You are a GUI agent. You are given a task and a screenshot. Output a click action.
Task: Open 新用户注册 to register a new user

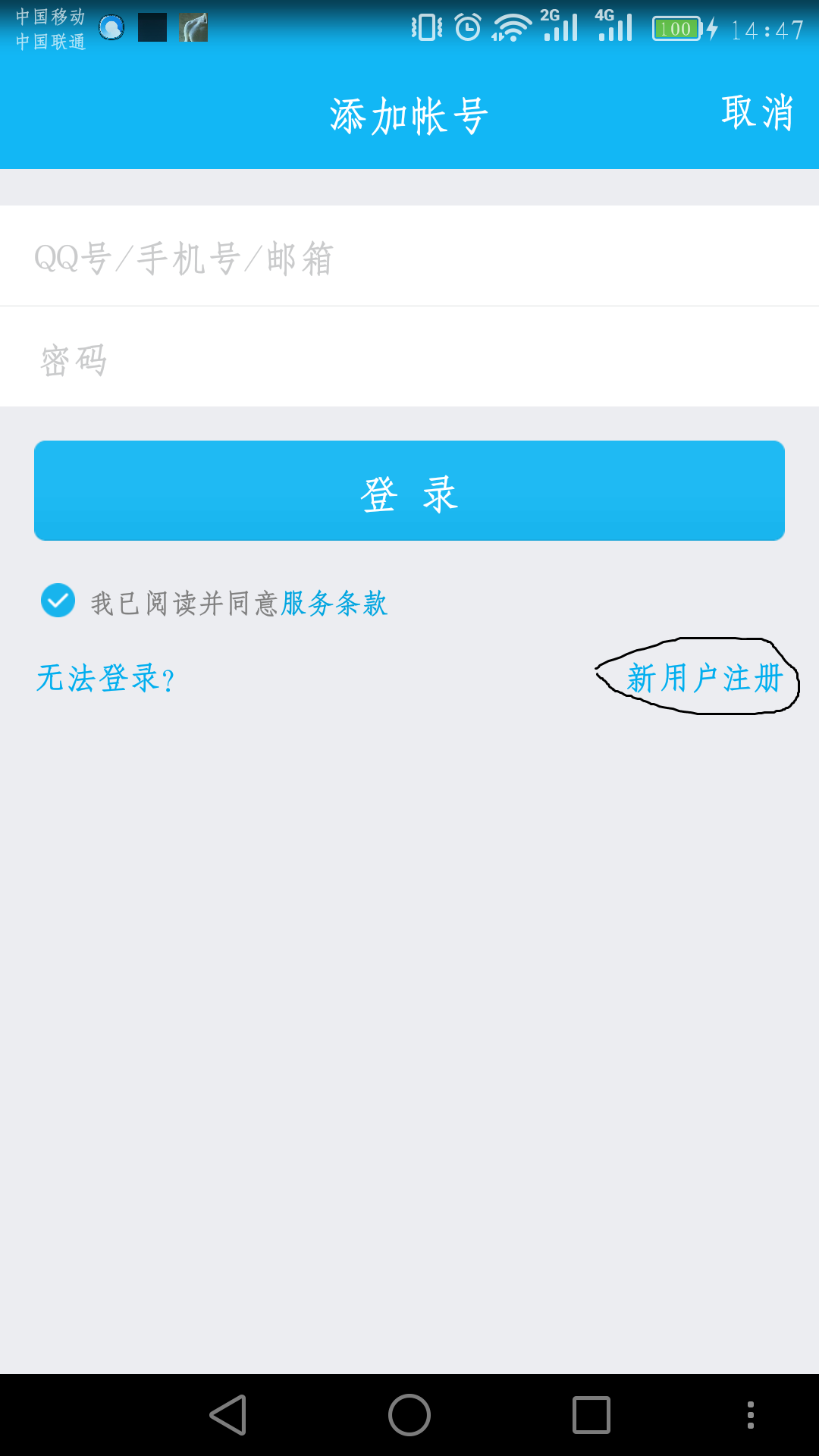[704, 678]
